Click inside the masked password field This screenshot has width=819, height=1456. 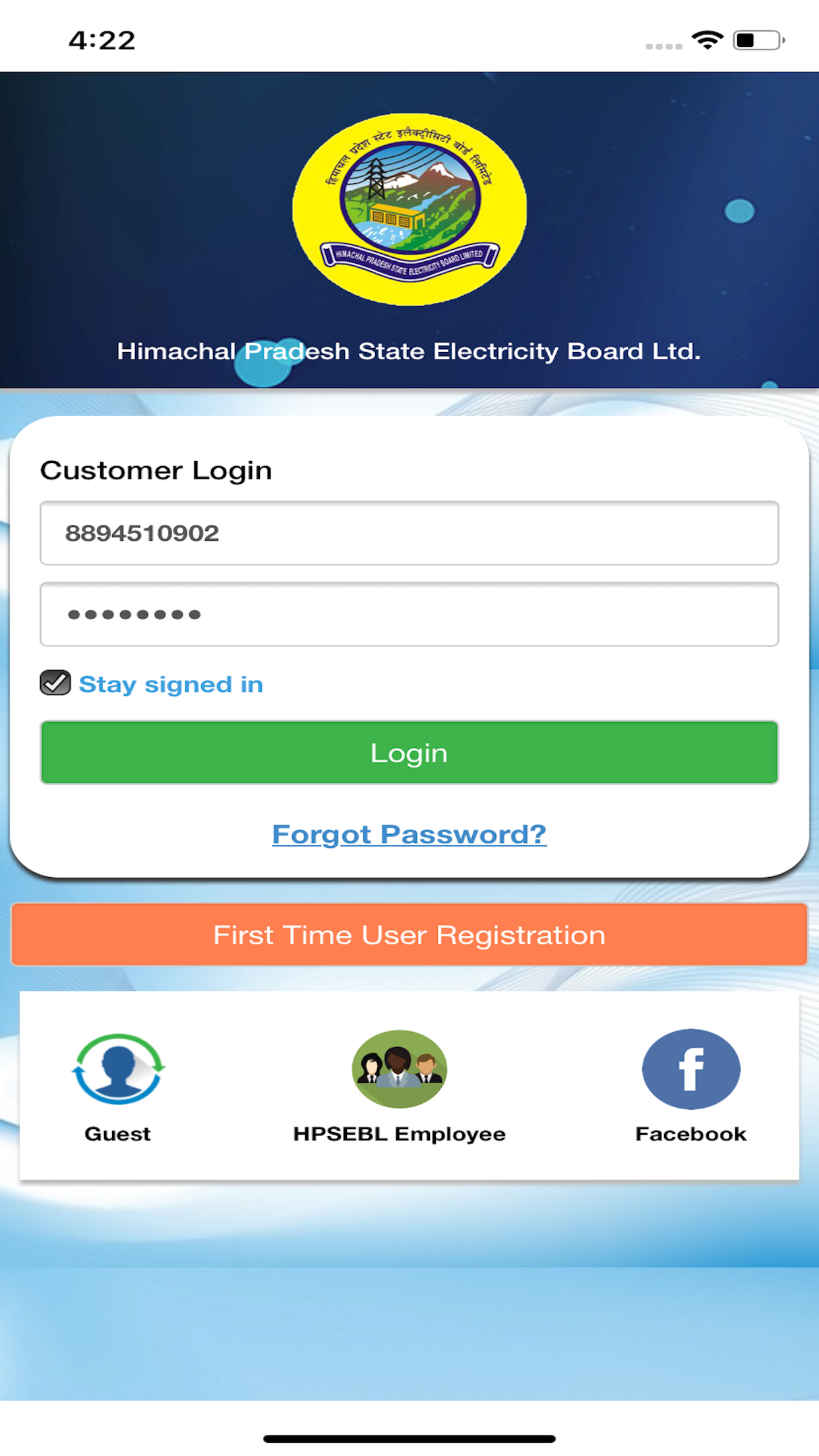tap(409, 614)
